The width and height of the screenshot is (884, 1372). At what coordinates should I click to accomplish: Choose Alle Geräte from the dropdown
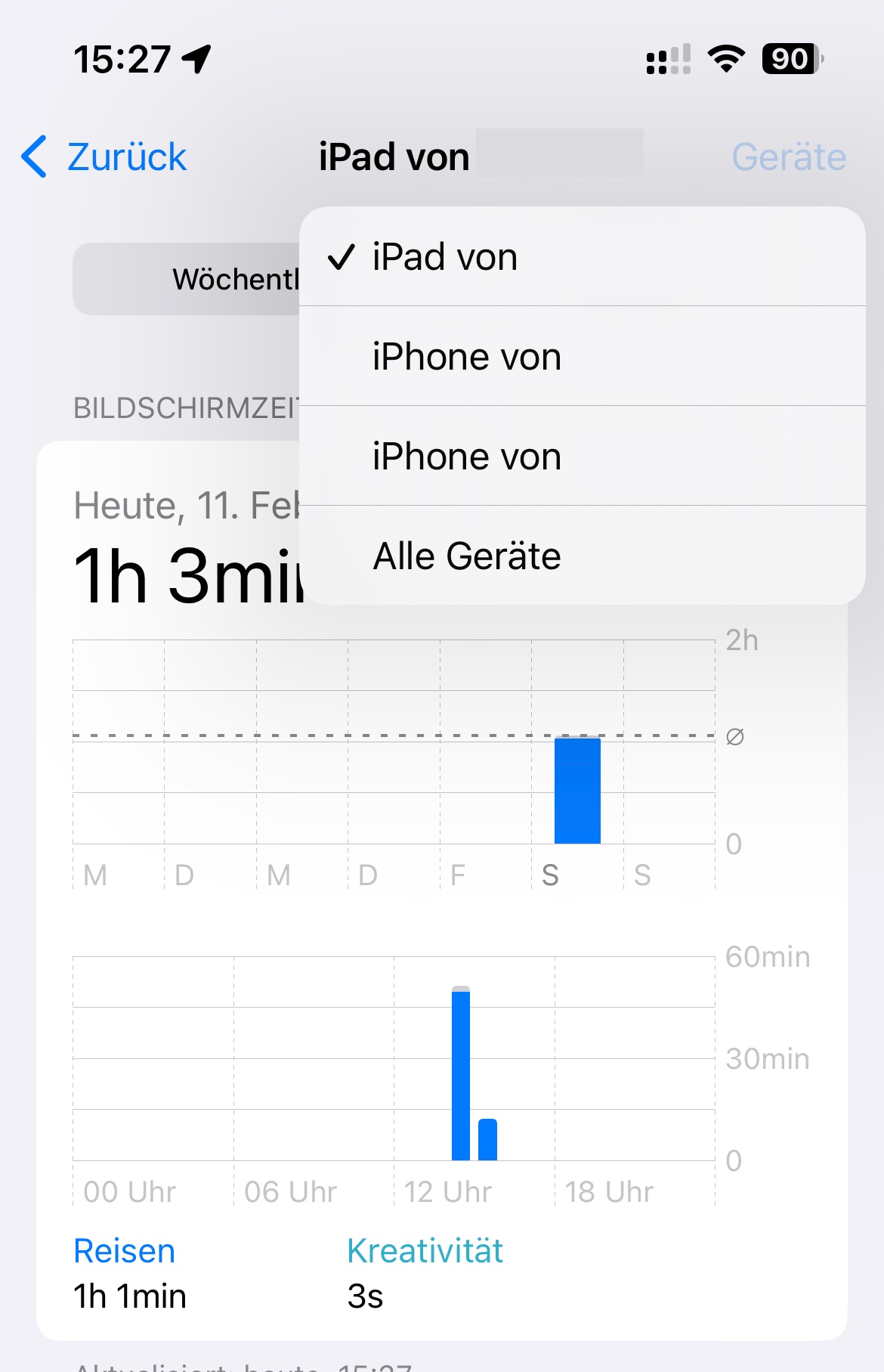click(x=582, y=556)
